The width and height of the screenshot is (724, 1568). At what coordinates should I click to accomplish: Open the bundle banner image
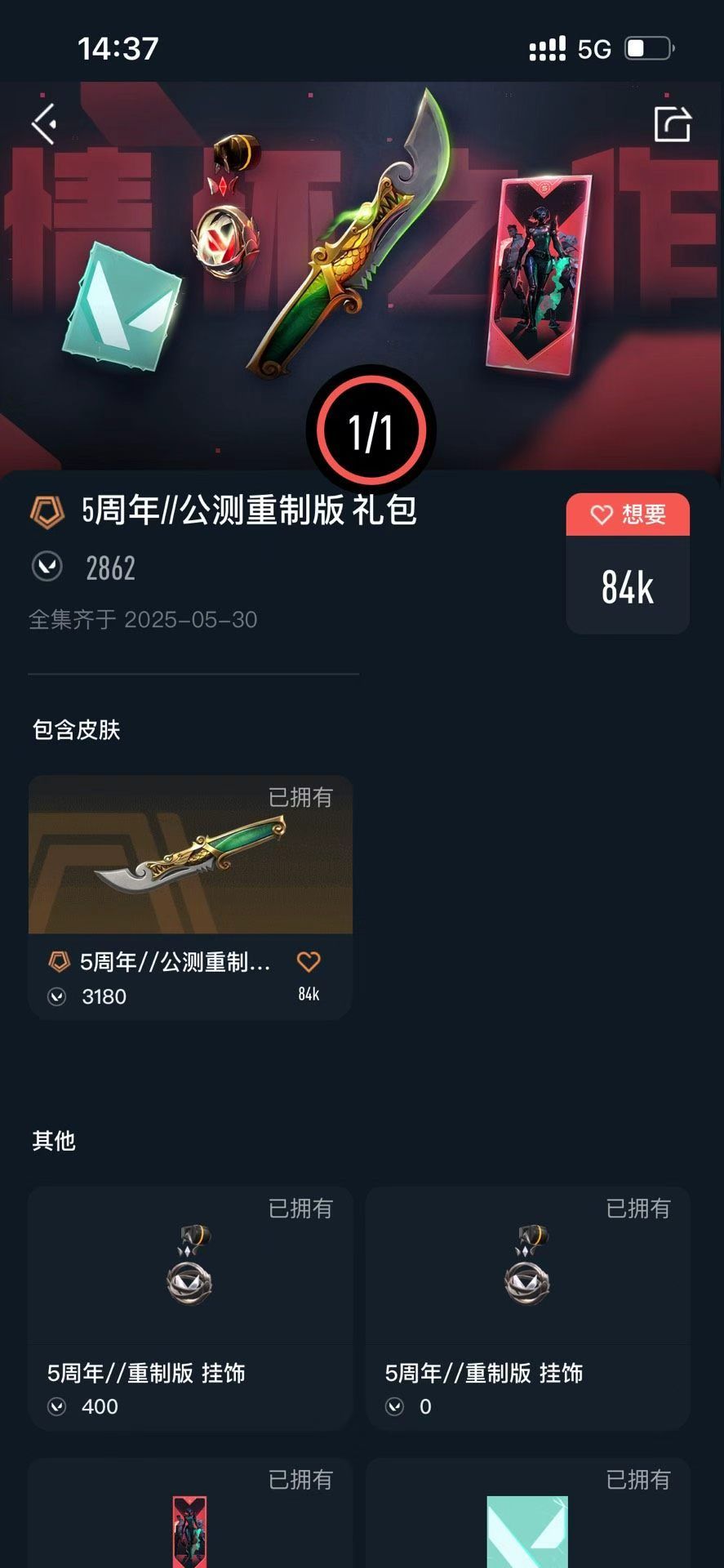click(x=362, y=276)
